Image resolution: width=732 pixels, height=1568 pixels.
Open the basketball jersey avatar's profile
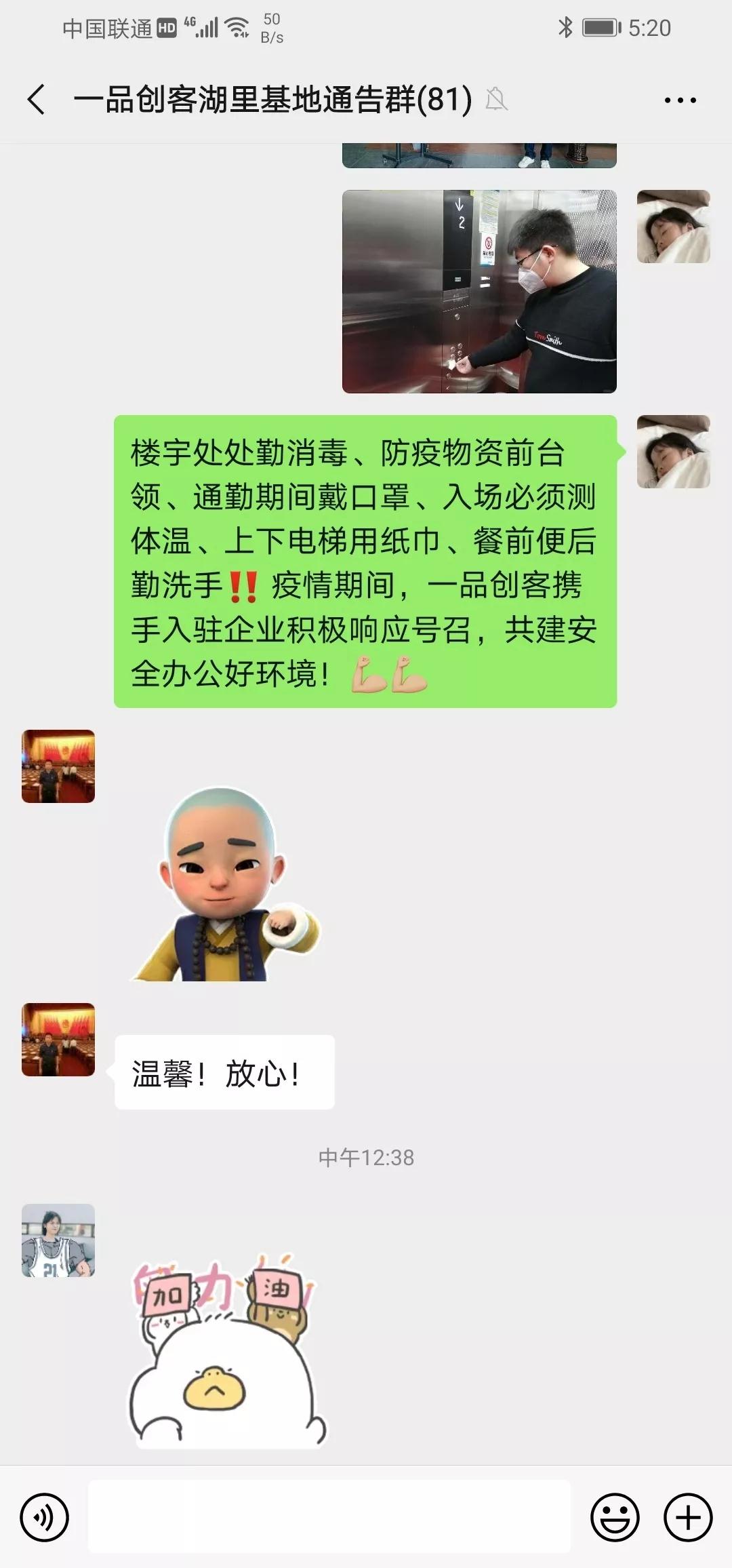(58, 1241)
